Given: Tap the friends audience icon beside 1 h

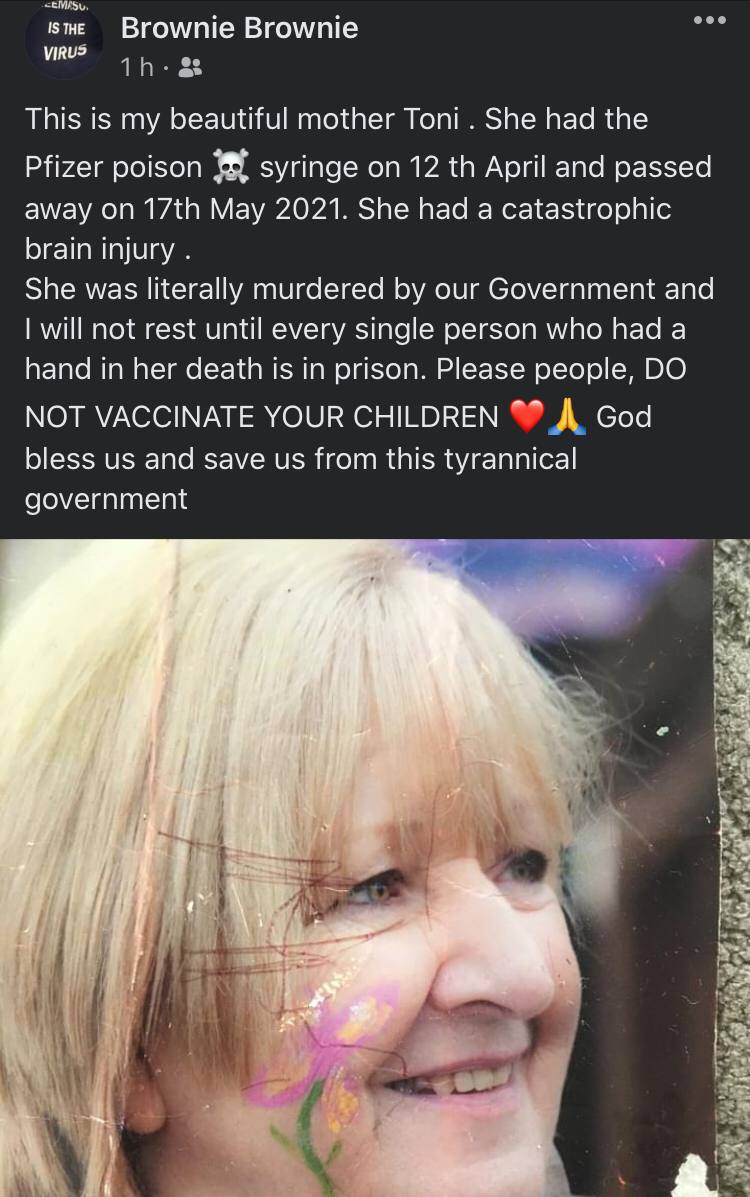Looking at the screenshot, I should [189, 68].
